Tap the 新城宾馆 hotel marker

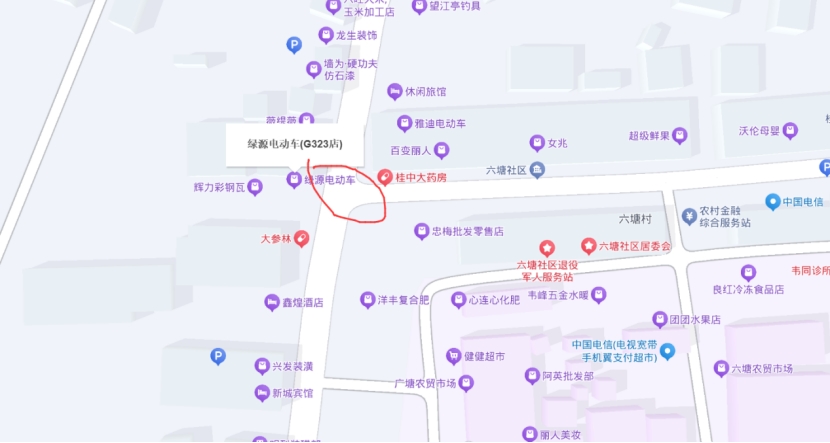pos(263,393)
